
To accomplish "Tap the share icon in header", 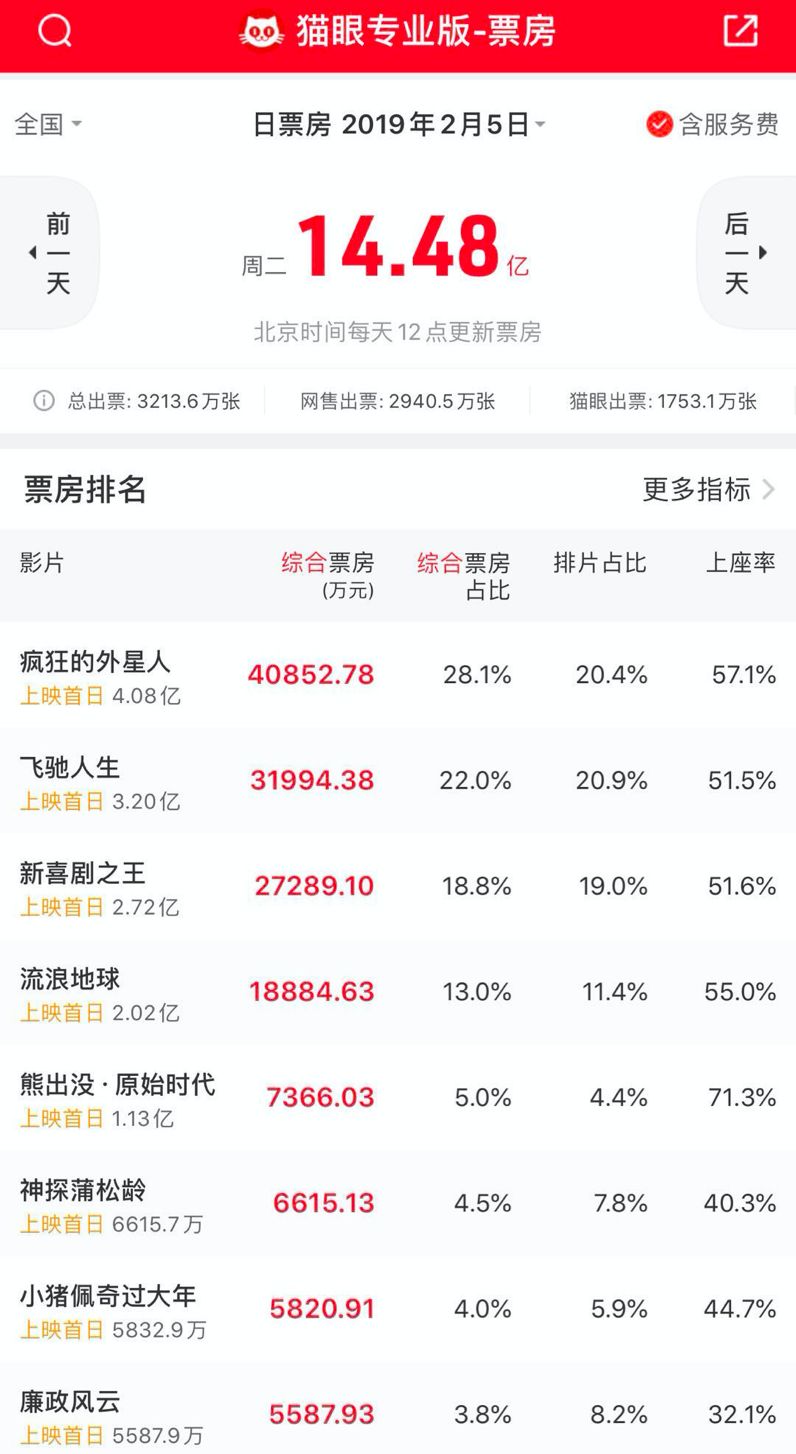I will tap(740, 31).
